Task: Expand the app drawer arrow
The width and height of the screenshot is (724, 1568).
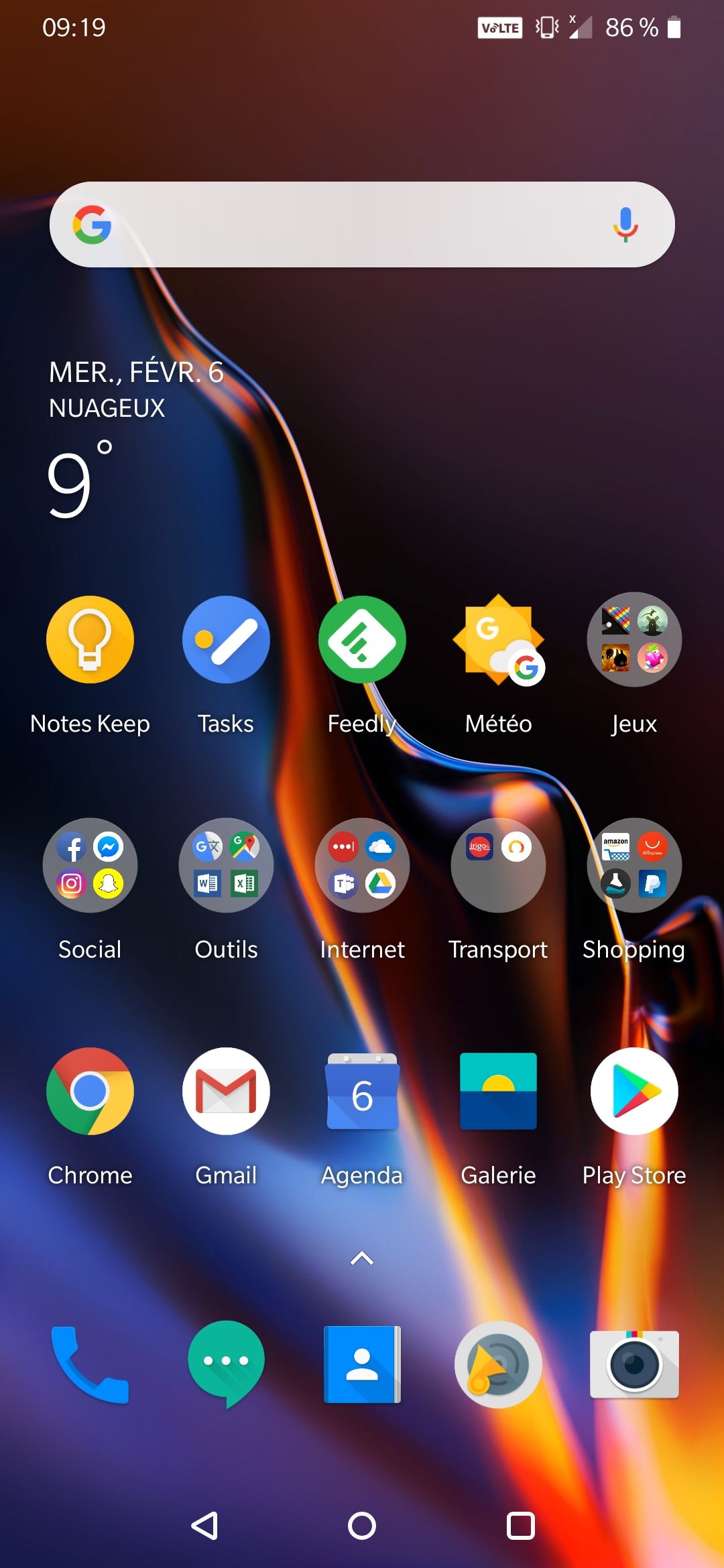Action: pyautogui.click(x=362, y=1258)
